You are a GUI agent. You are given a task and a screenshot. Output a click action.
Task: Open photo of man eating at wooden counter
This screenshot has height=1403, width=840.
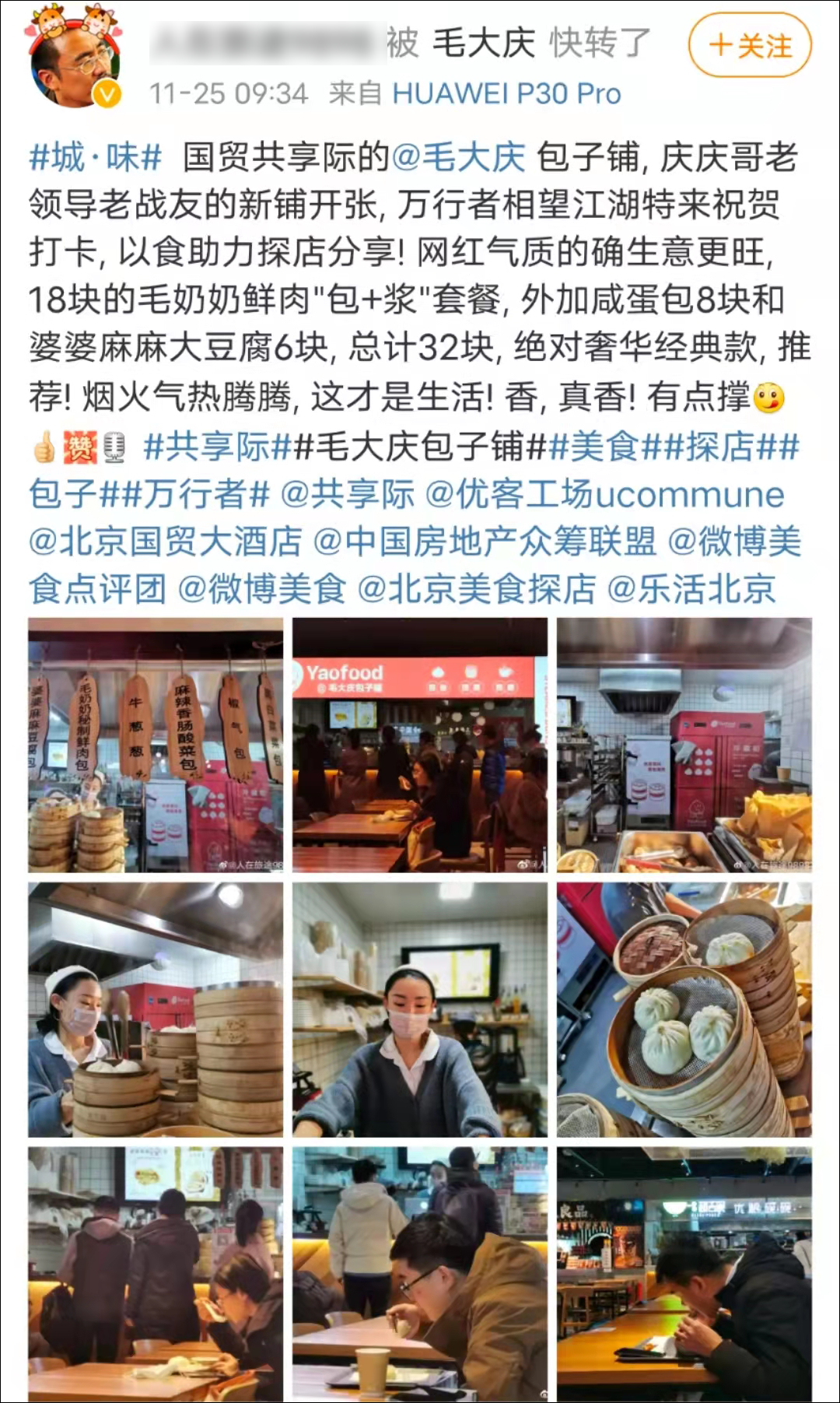[684, 1274]
